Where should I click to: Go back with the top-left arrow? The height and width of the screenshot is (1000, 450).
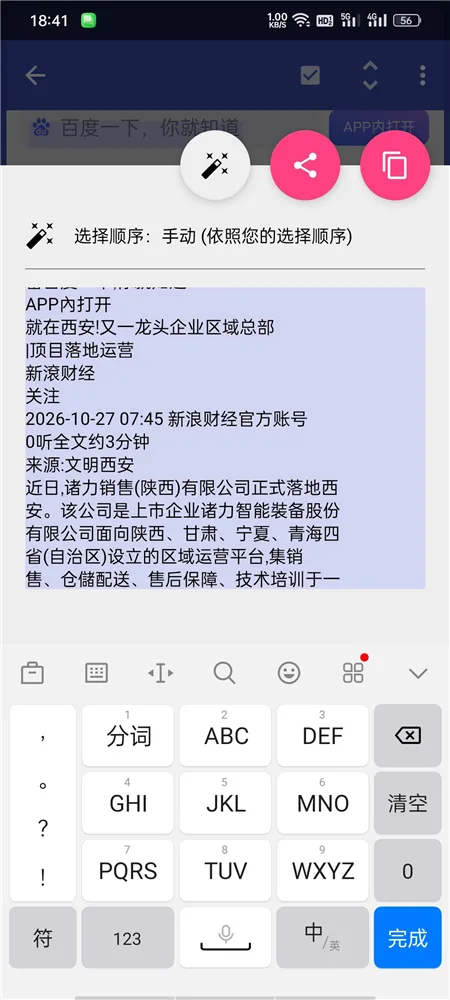click(35, 76)
